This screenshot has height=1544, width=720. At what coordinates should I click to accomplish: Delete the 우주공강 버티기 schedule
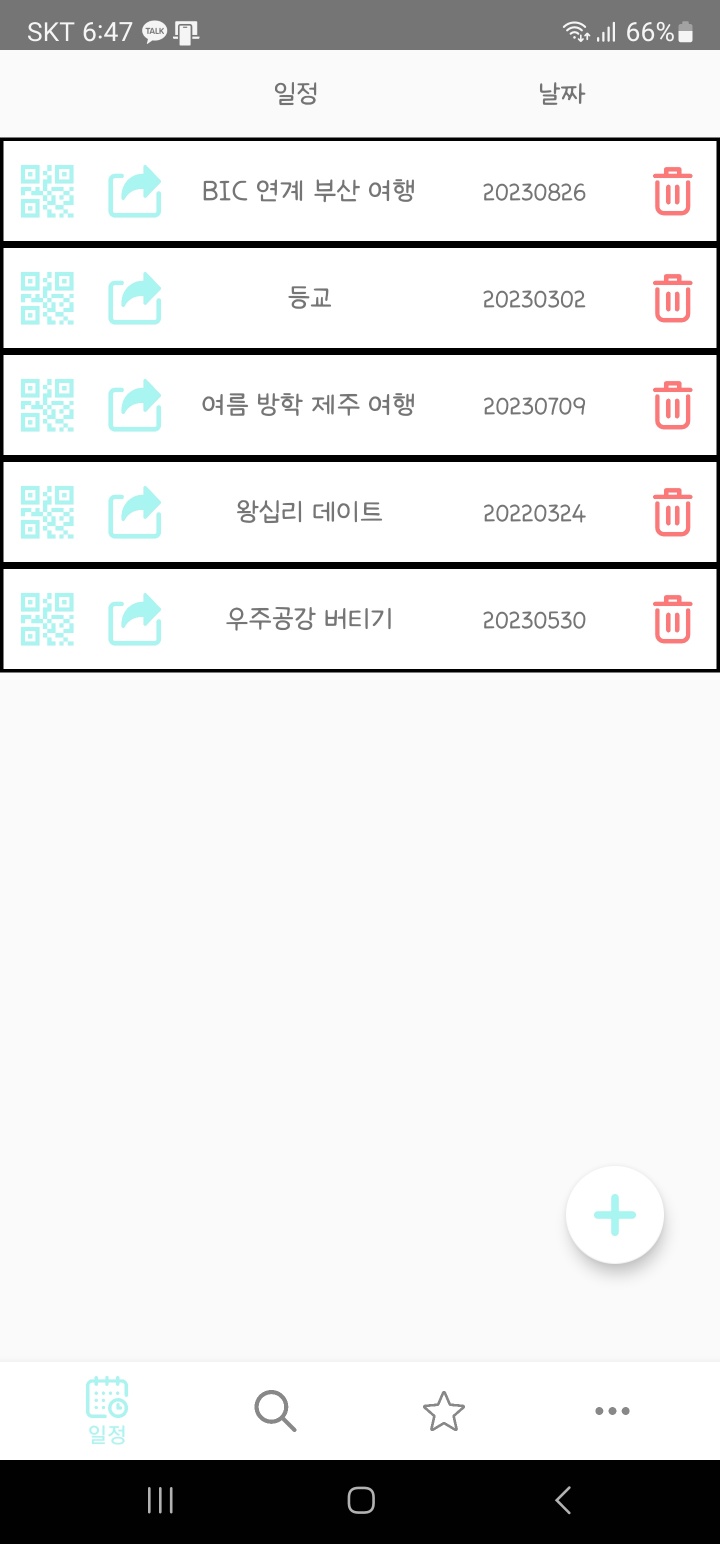(672, 619)
